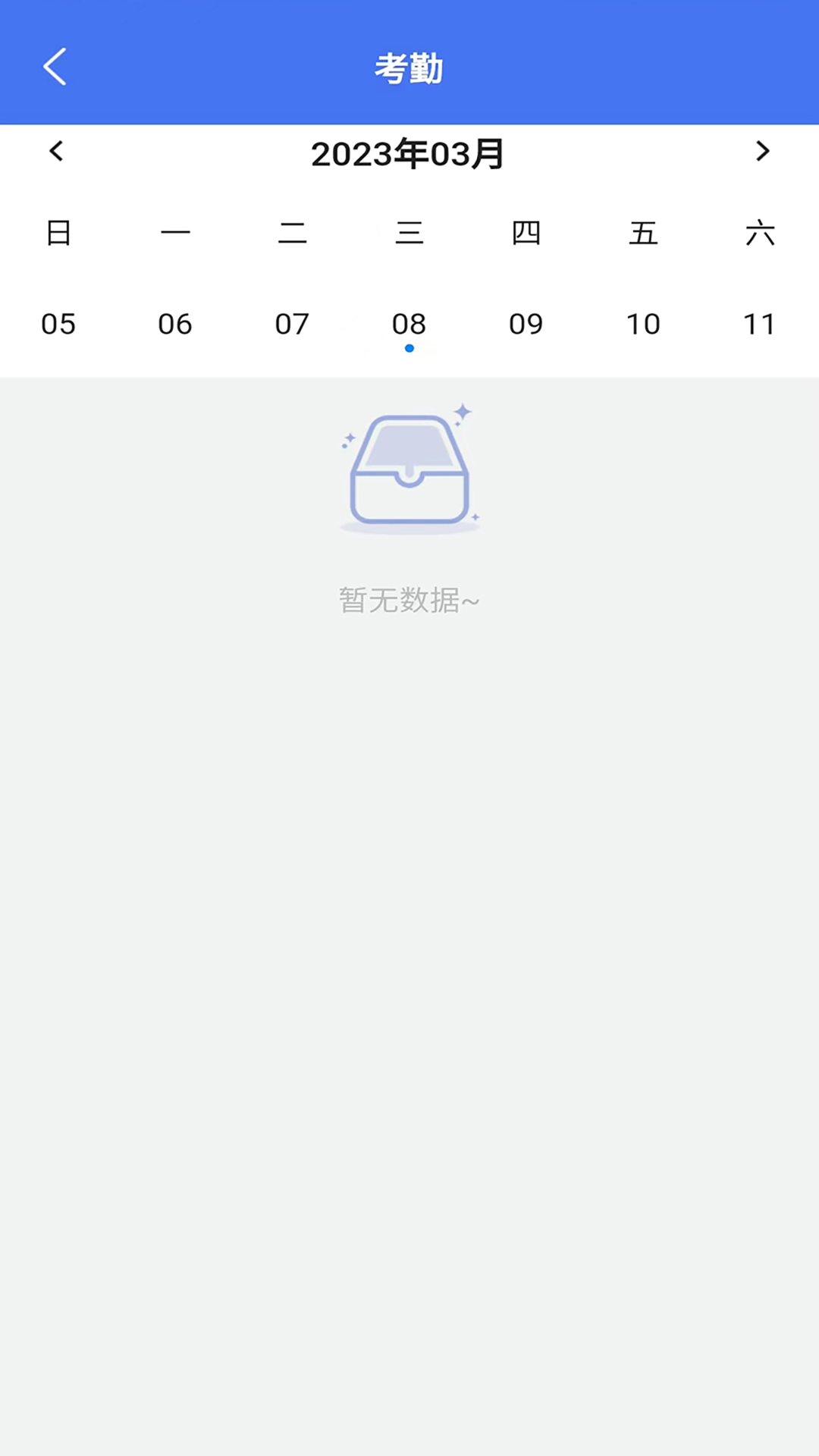The height and width of the screenshot is (1456, 819).
Task: Select date 05 in the week row
Action: coord(58,325)
